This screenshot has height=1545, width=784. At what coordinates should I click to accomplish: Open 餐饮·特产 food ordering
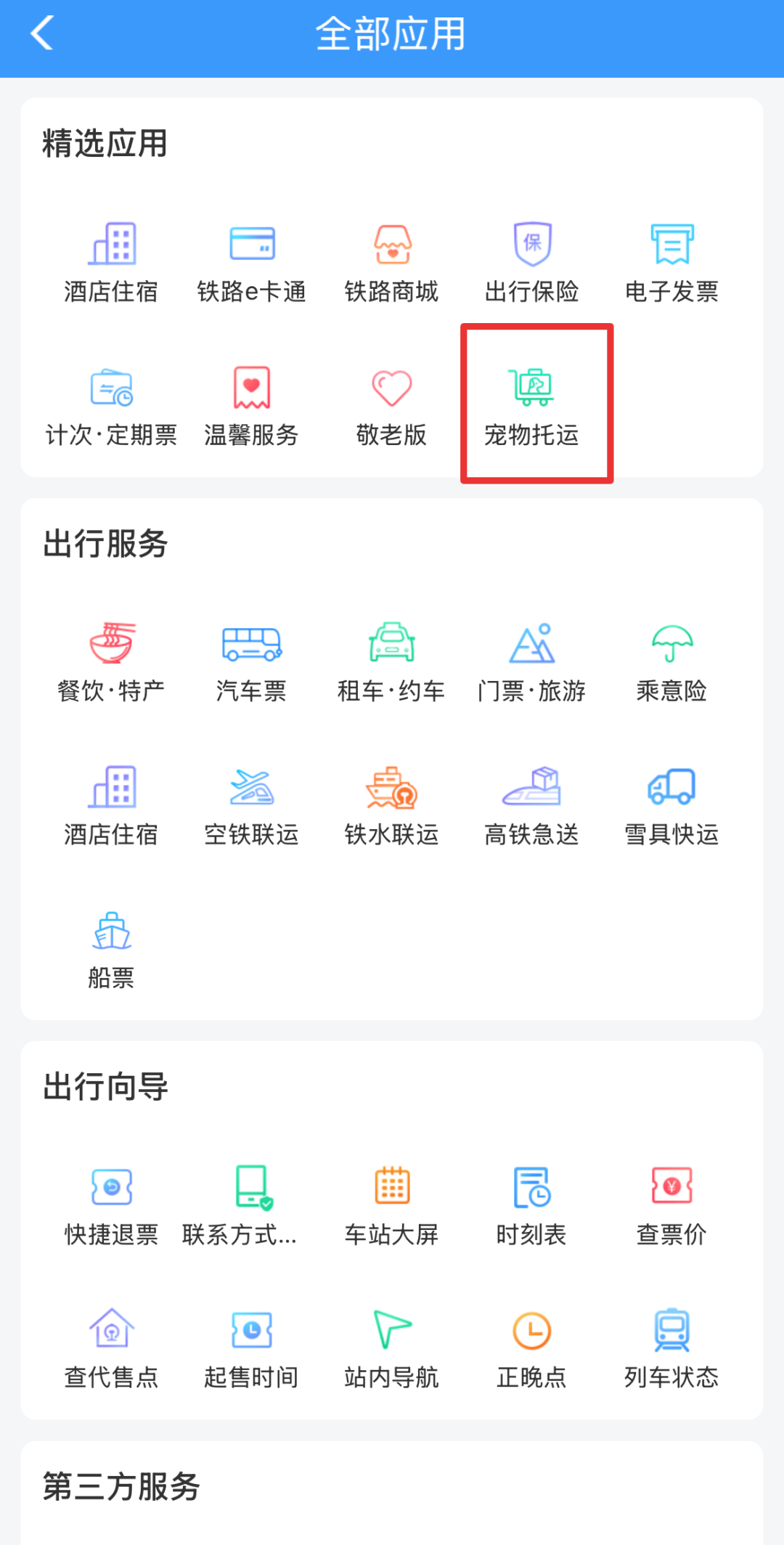coord(111,661)
